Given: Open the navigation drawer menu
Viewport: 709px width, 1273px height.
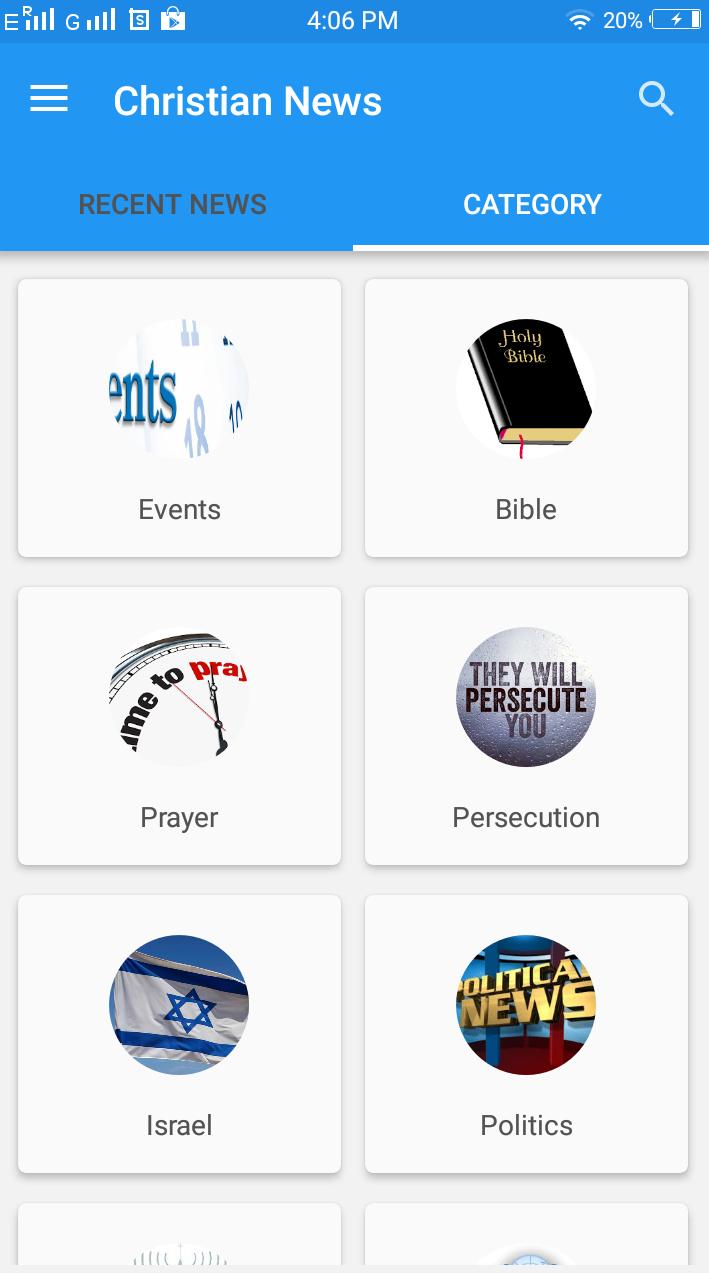Looking at the screenshot, I should pyautogui.click(x=49, y=99).
